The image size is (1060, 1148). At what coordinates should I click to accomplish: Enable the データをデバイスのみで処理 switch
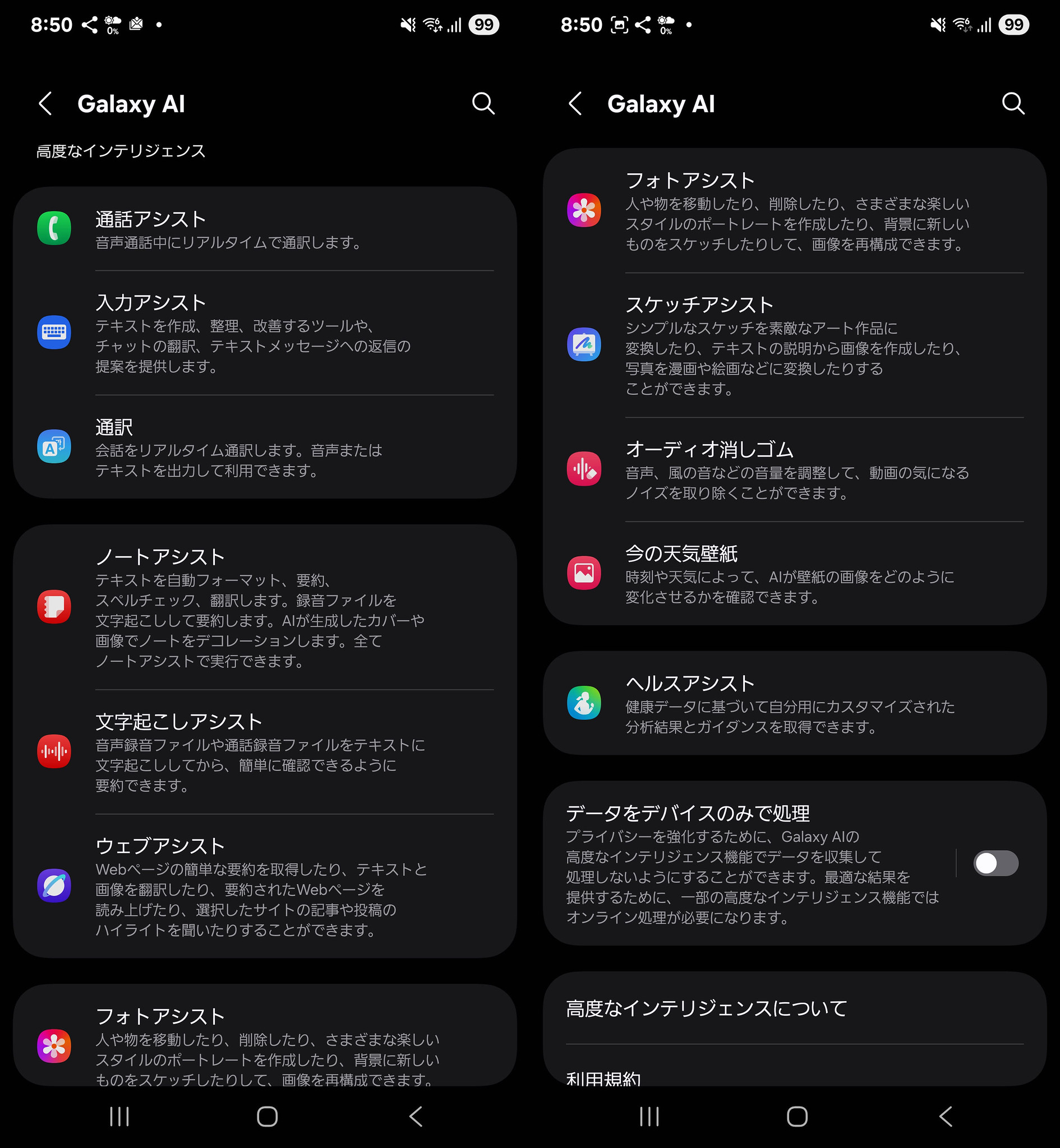[995, 864]
